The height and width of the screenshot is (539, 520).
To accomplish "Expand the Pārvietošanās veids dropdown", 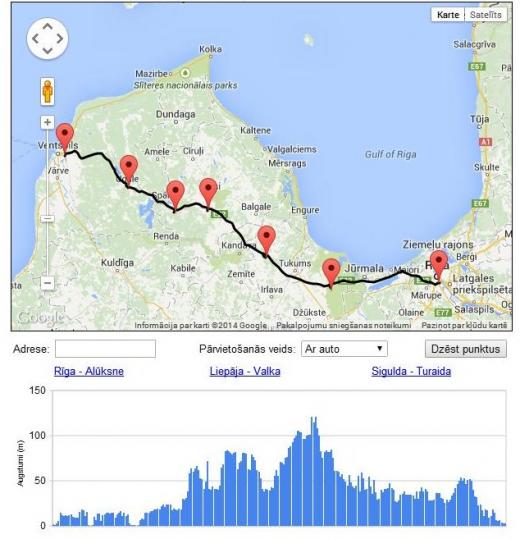I will click(x=344, y=349).
